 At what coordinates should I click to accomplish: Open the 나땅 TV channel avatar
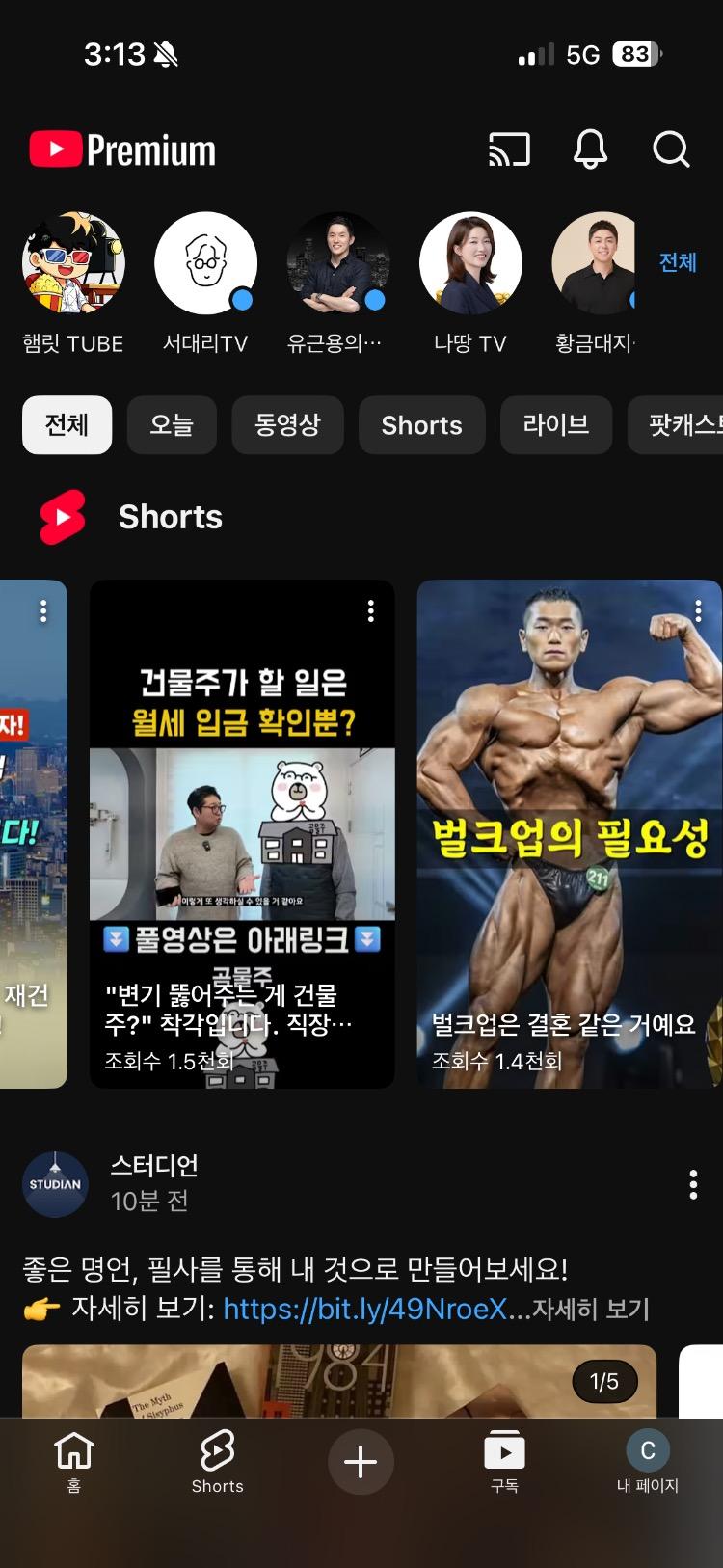pos(470,263)
